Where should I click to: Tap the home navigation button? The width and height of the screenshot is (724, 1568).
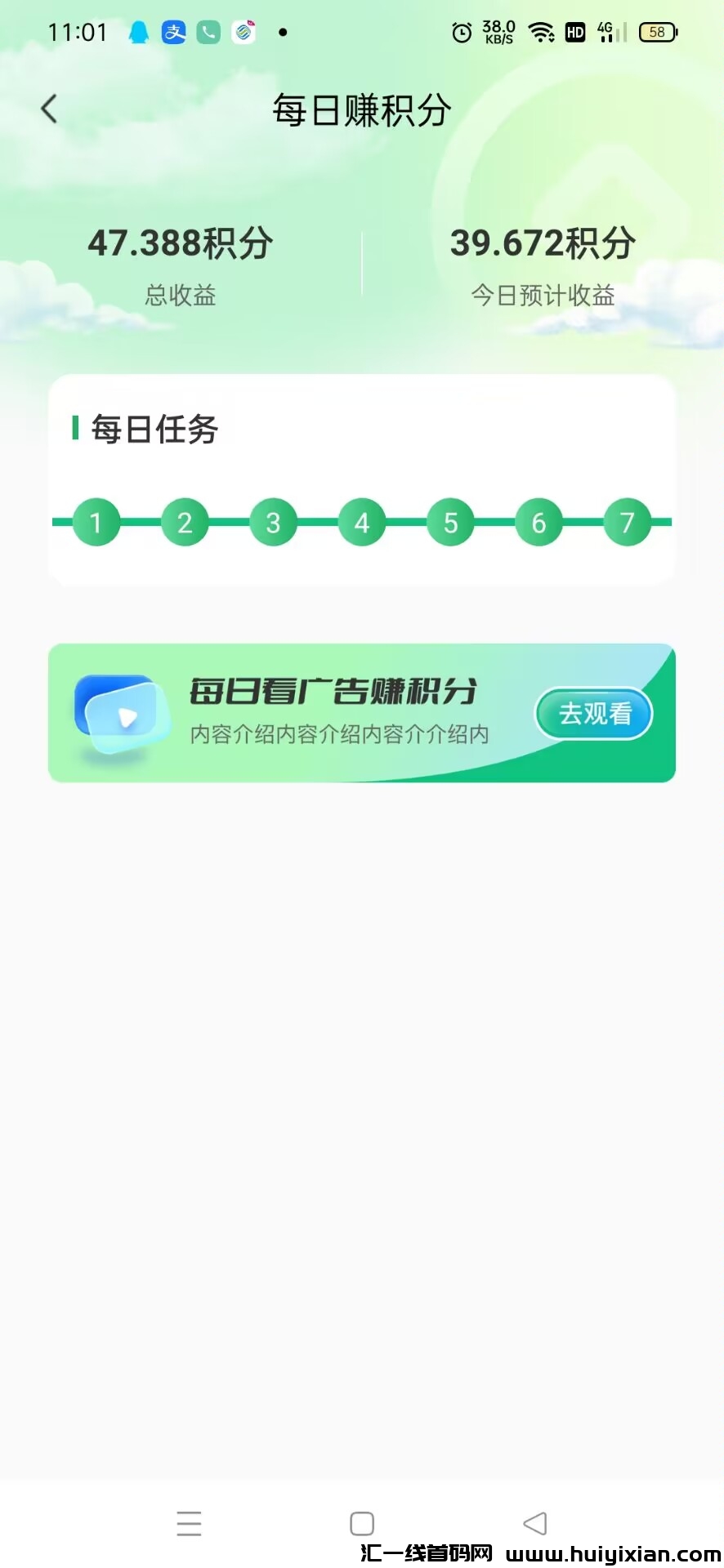tap(361, 1522)
